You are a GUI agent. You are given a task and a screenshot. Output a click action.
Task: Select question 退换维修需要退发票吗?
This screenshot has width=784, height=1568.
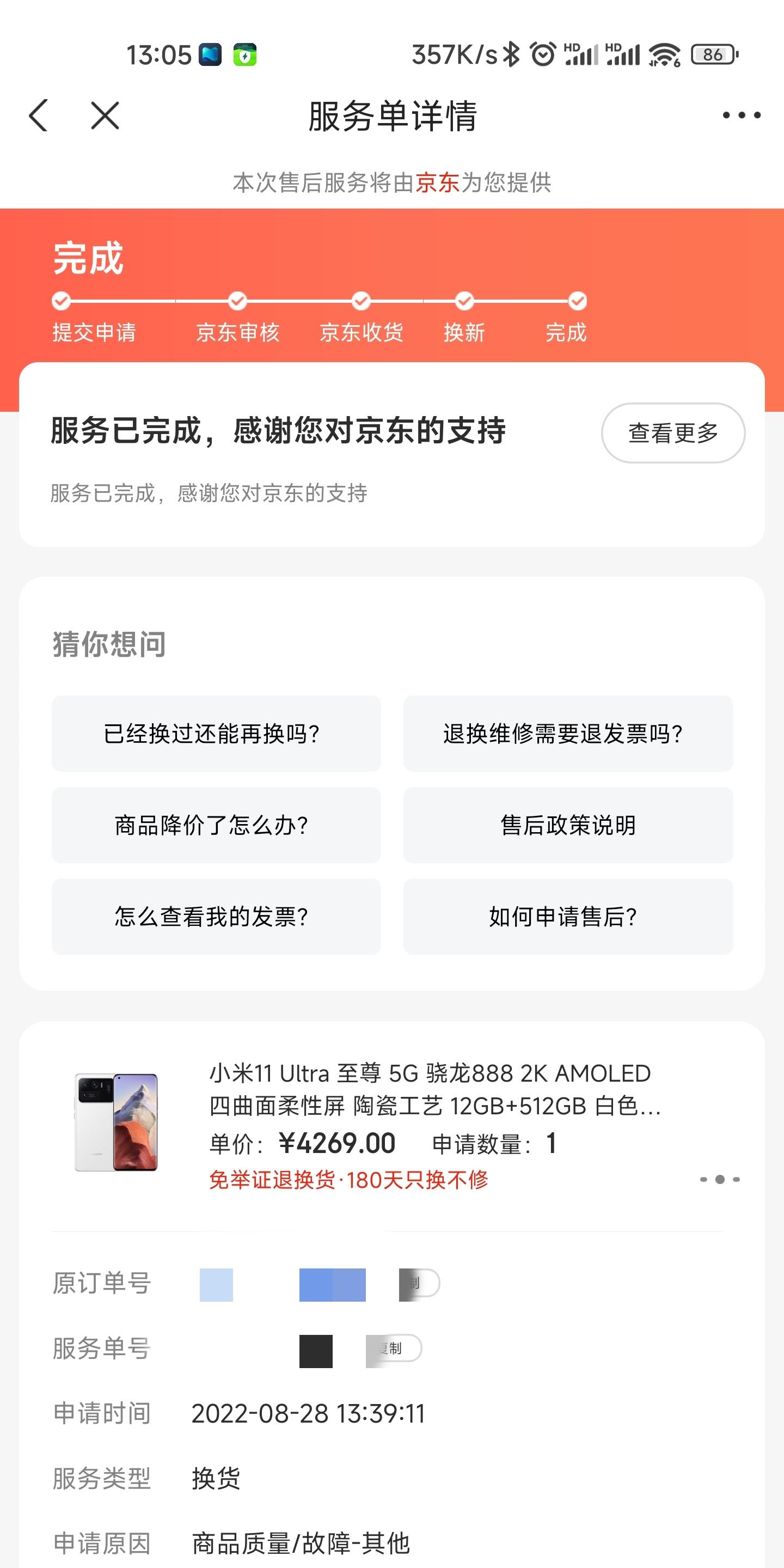567,734
